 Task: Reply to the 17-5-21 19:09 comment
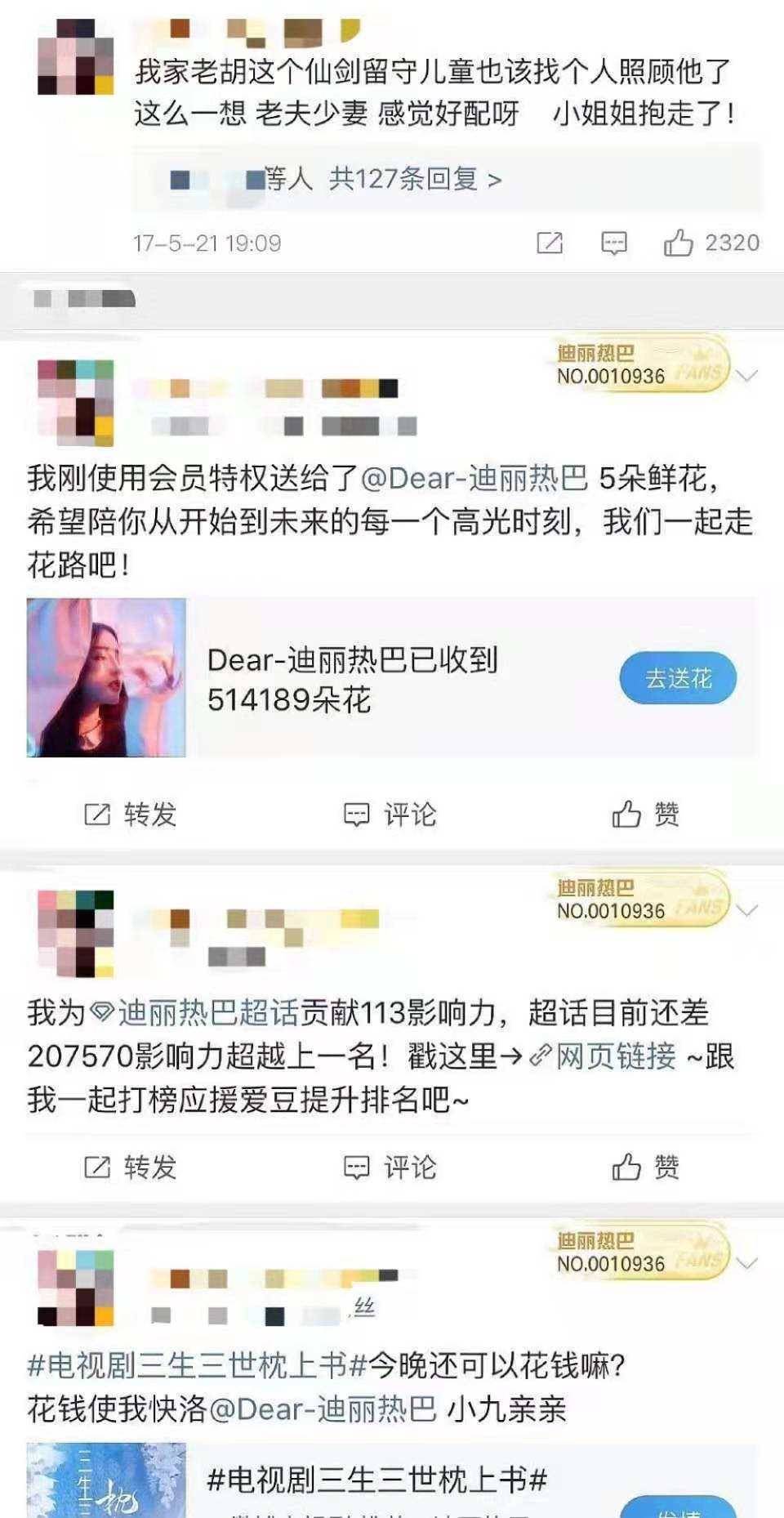[614, 243]
